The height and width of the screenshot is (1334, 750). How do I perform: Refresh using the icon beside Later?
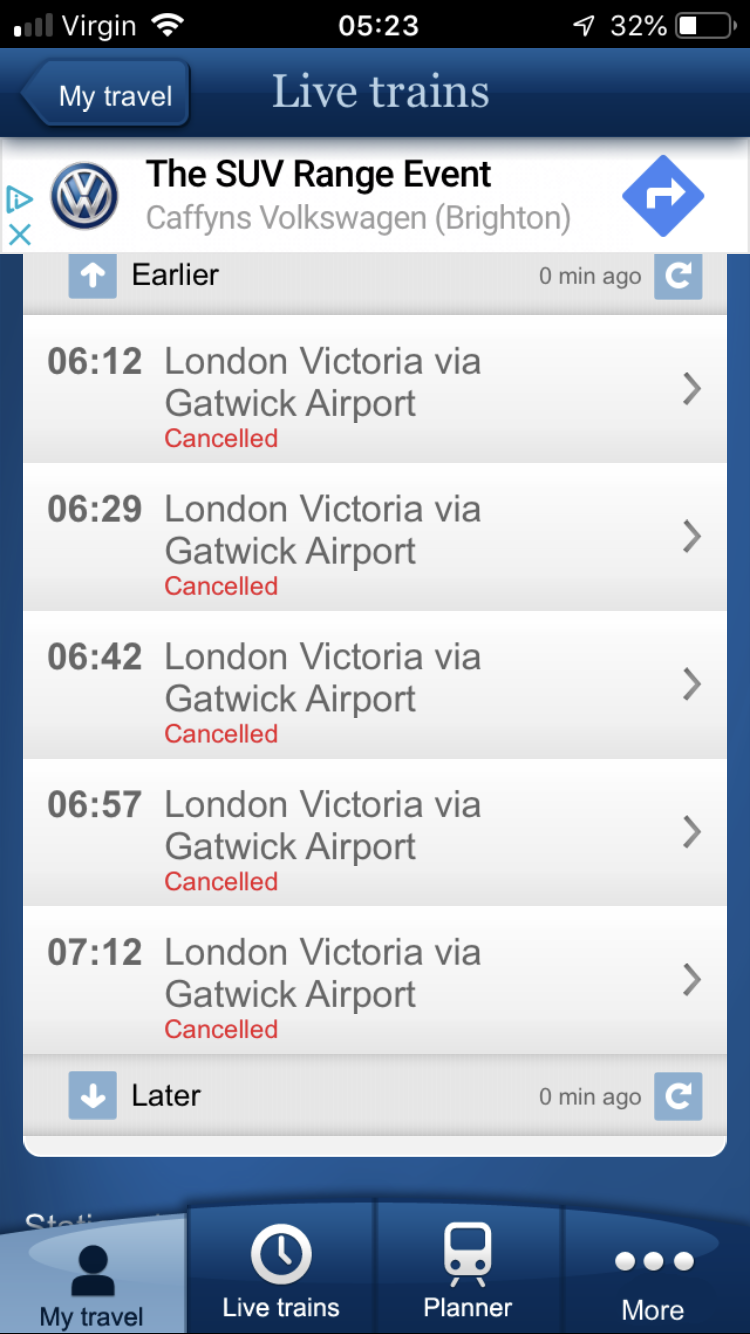pos(678,1096)
